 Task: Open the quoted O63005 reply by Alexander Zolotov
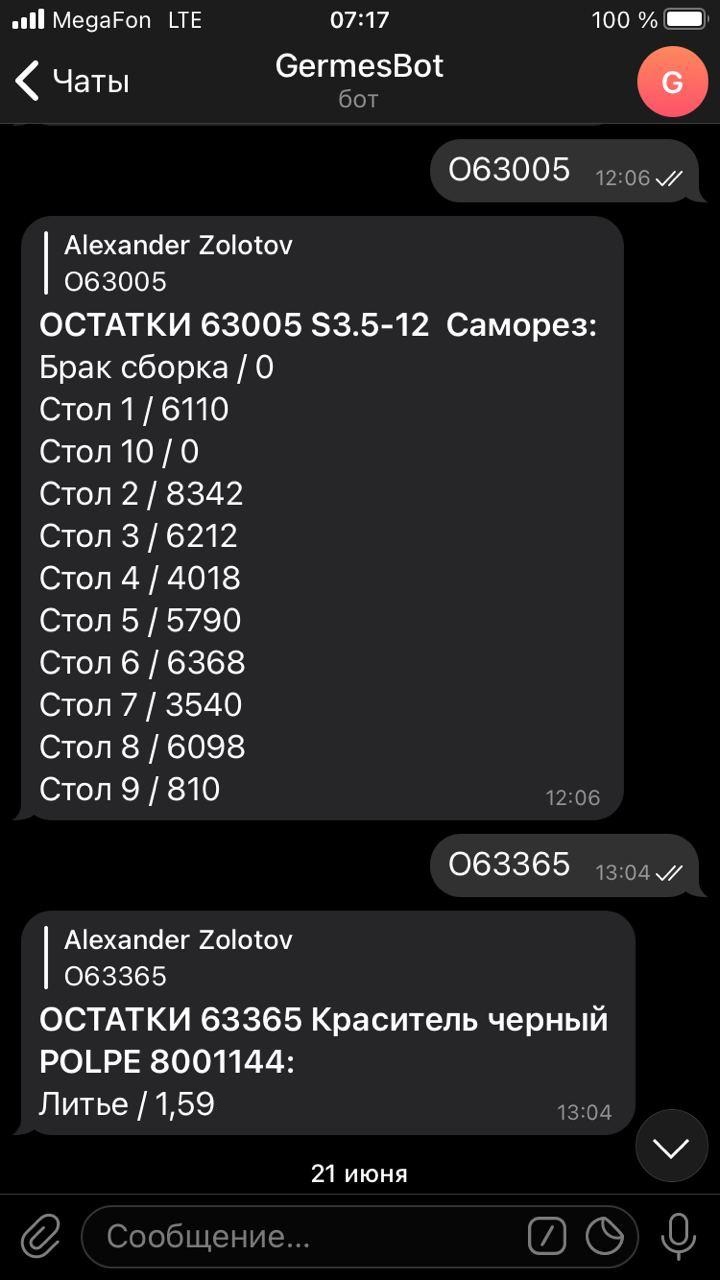coord(170,263)
